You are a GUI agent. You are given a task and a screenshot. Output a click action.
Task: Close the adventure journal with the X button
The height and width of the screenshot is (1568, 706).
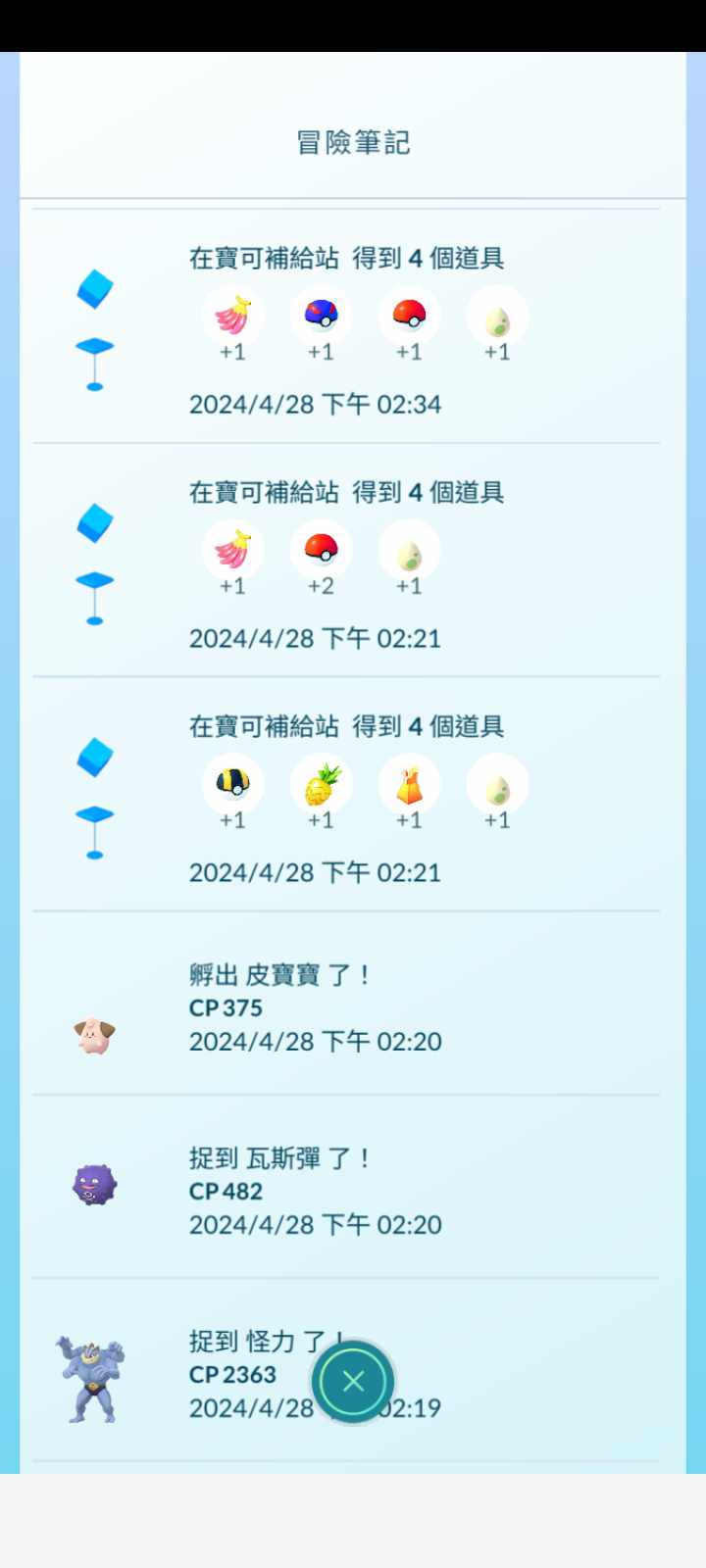click(x=353, y=1381)
